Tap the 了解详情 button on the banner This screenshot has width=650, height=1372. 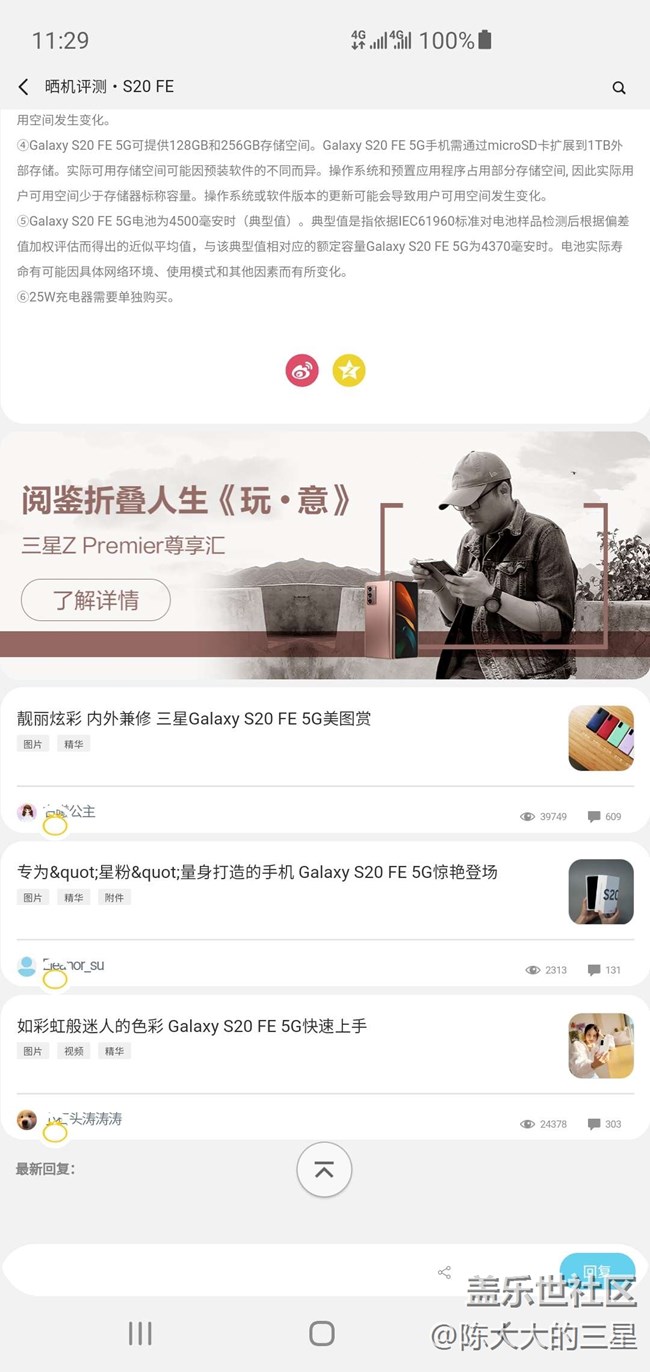96,601
